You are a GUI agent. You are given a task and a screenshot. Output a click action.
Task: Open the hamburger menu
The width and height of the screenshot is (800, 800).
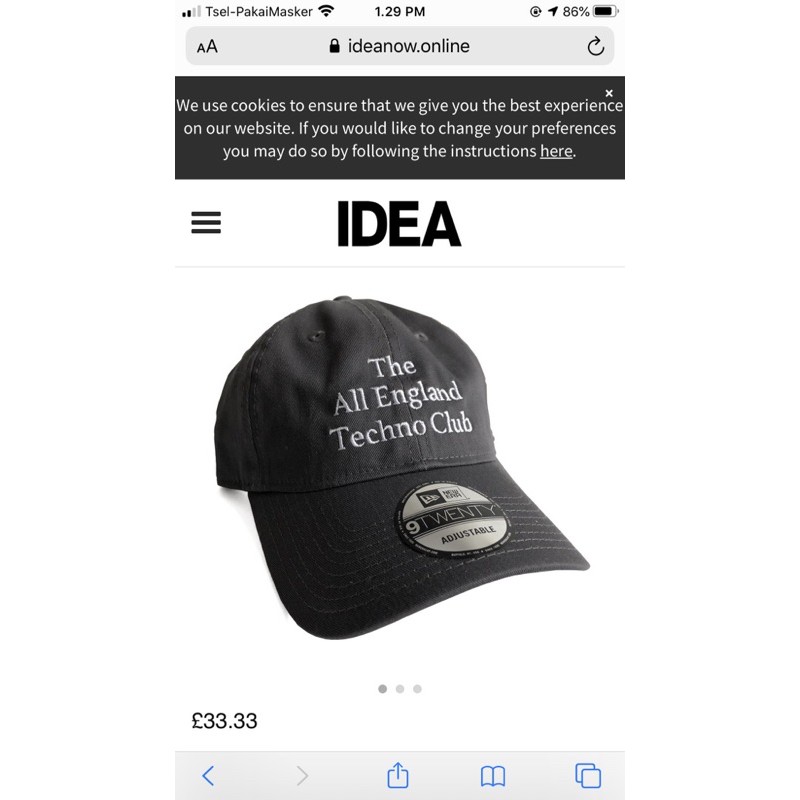point(206,223)
